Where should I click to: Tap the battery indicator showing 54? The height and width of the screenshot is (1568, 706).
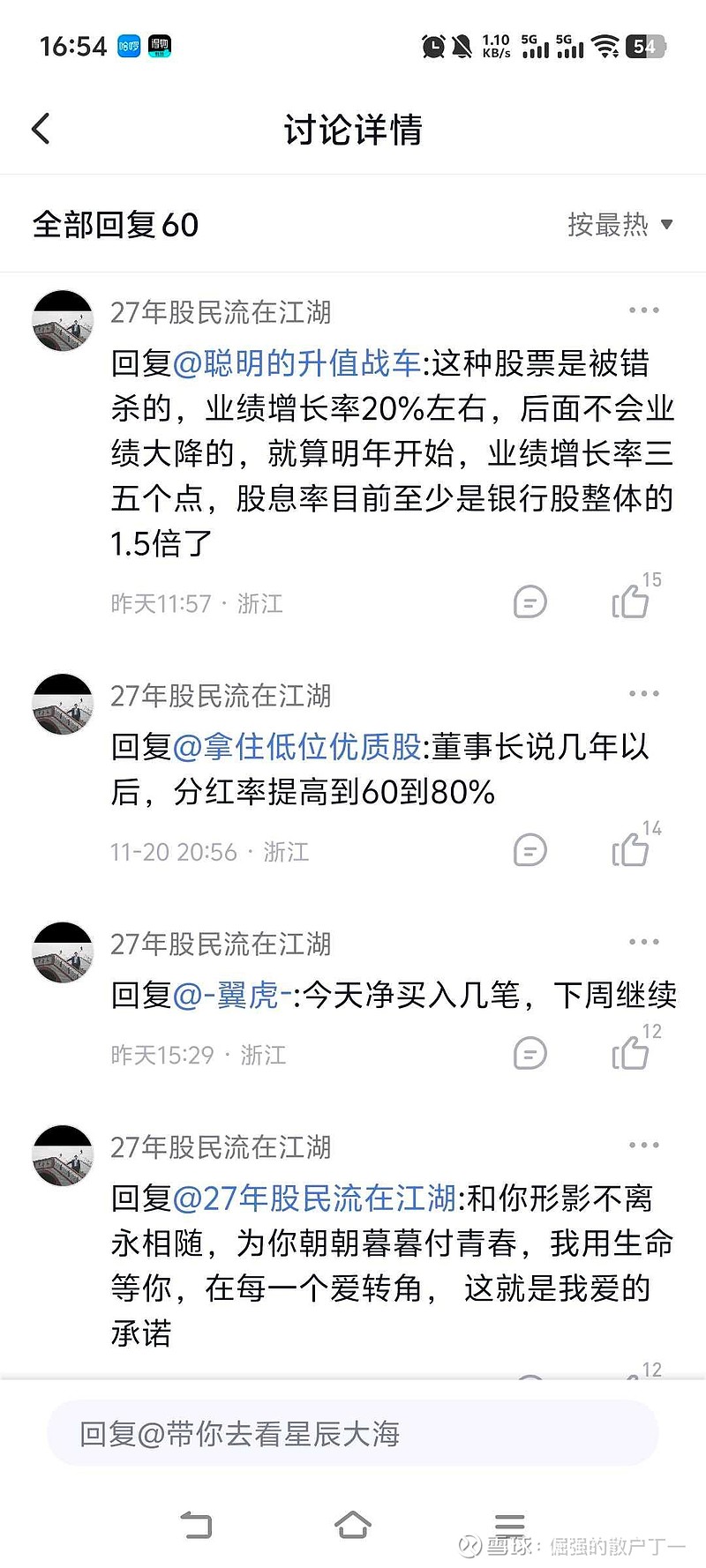tap(644, 48)
